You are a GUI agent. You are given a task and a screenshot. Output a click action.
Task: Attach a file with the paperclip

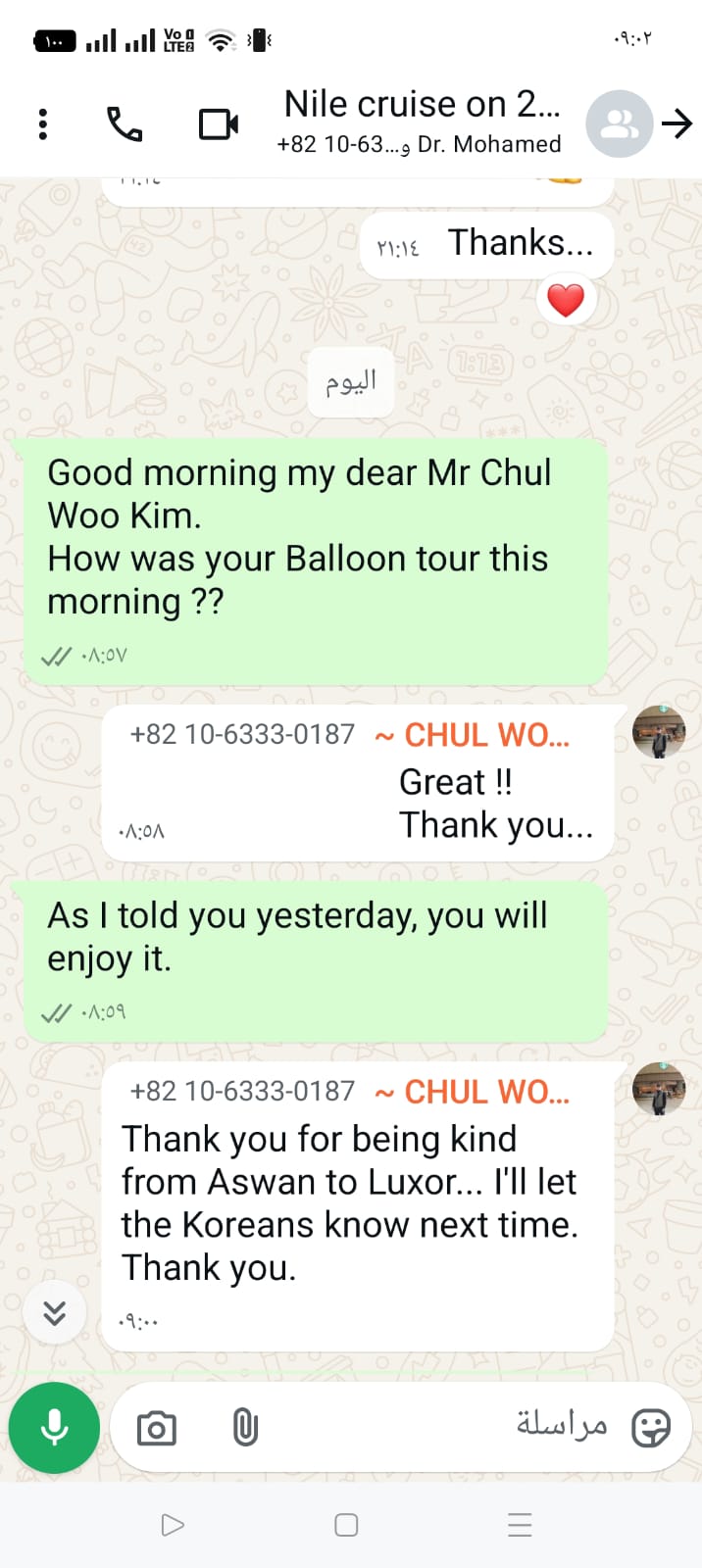coord(245,1428)
